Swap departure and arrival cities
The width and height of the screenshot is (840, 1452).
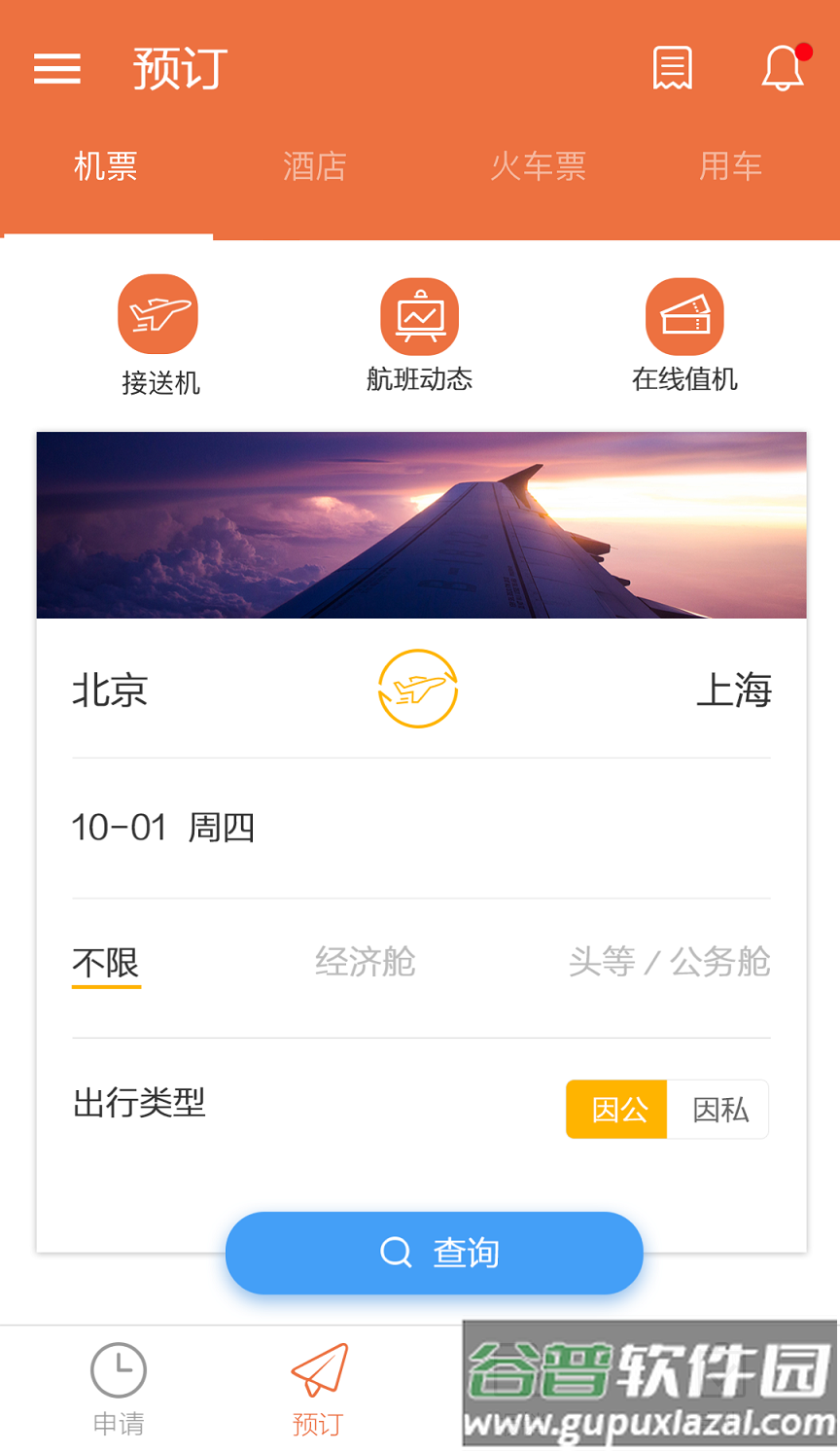pos(418,689)
